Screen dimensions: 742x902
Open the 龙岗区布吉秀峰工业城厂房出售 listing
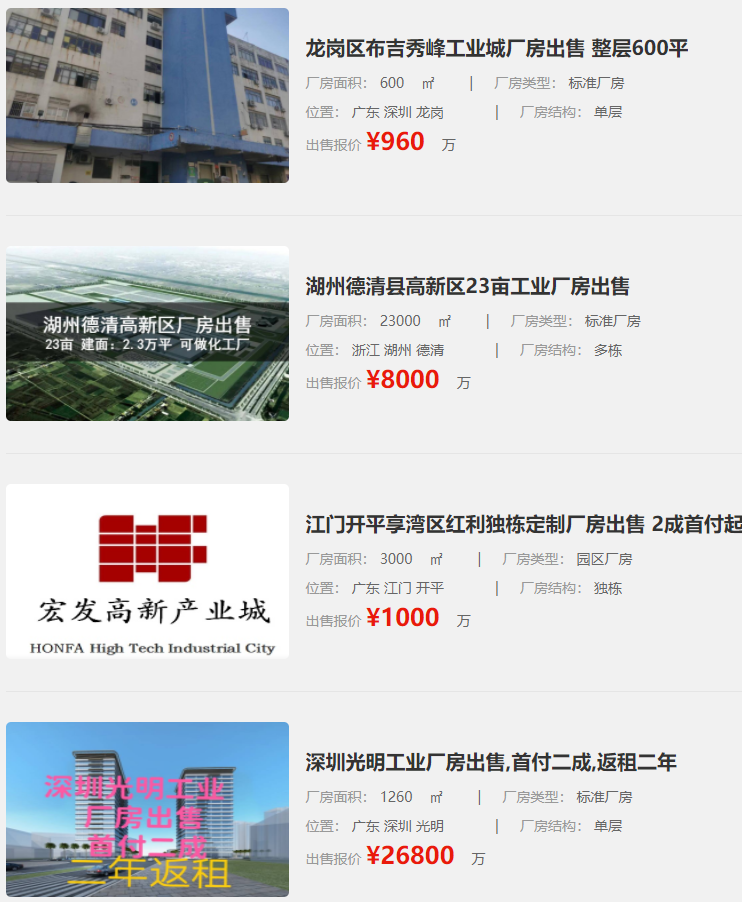click(x=497, y=49)
